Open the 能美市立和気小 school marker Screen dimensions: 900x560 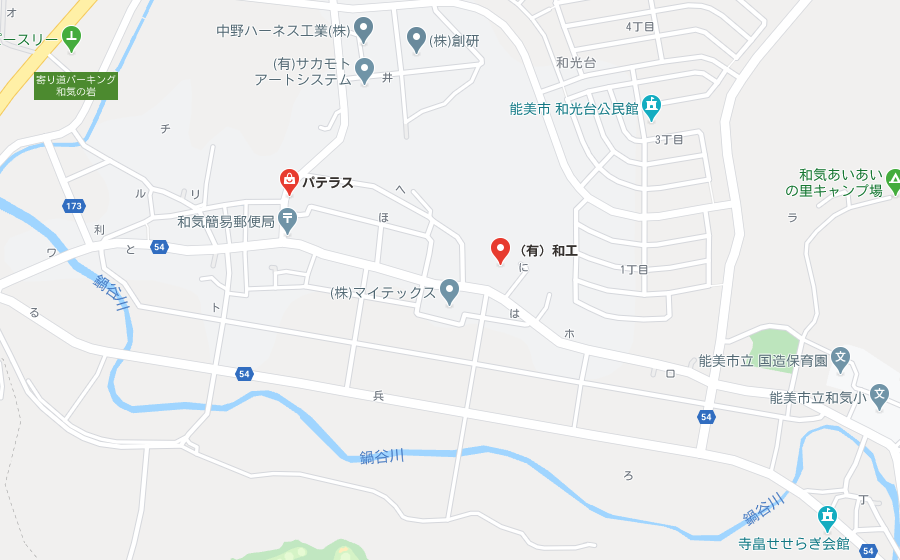coord(879,394)
